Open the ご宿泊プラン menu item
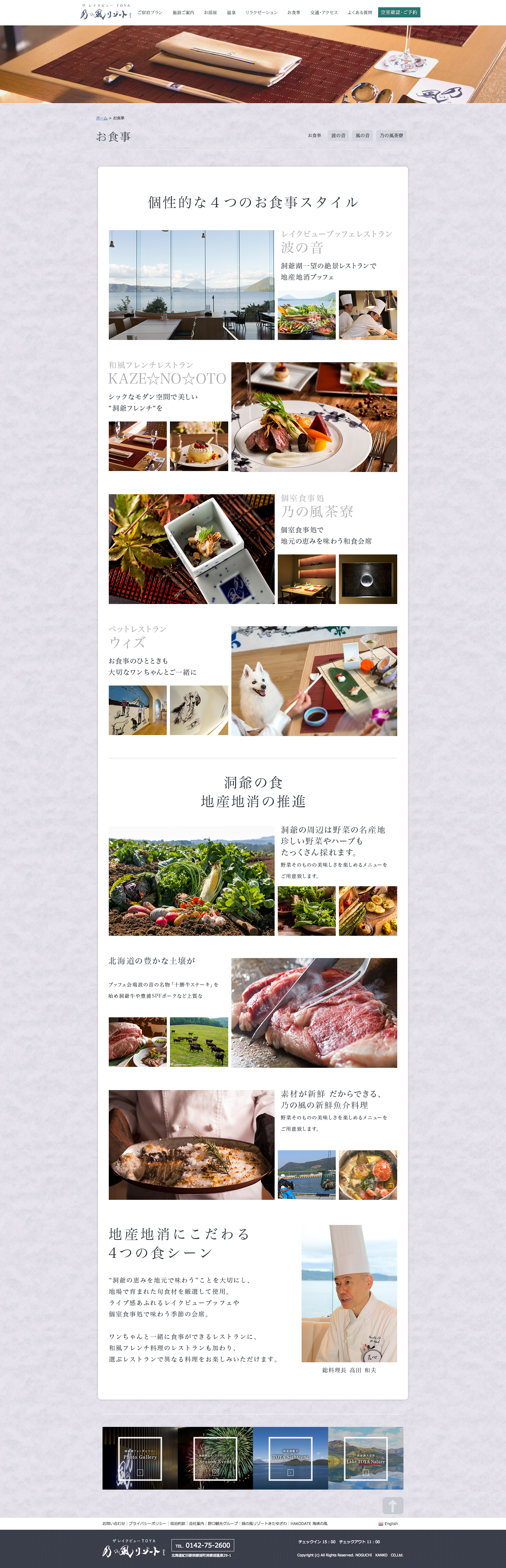 (x=150, y=12)
